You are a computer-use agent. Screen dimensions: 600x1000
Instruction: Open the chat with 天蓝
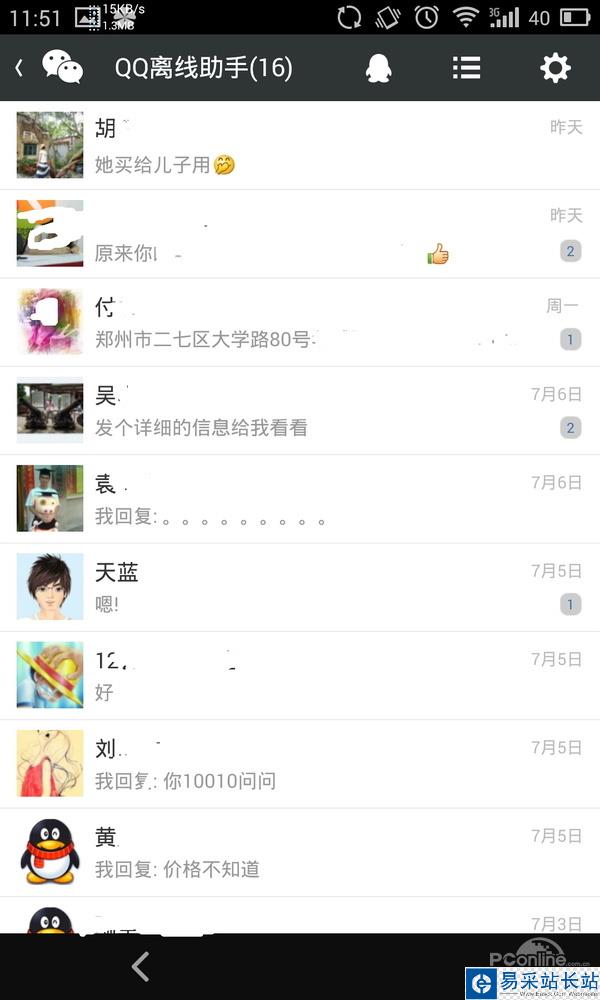(x=300, y=587)
